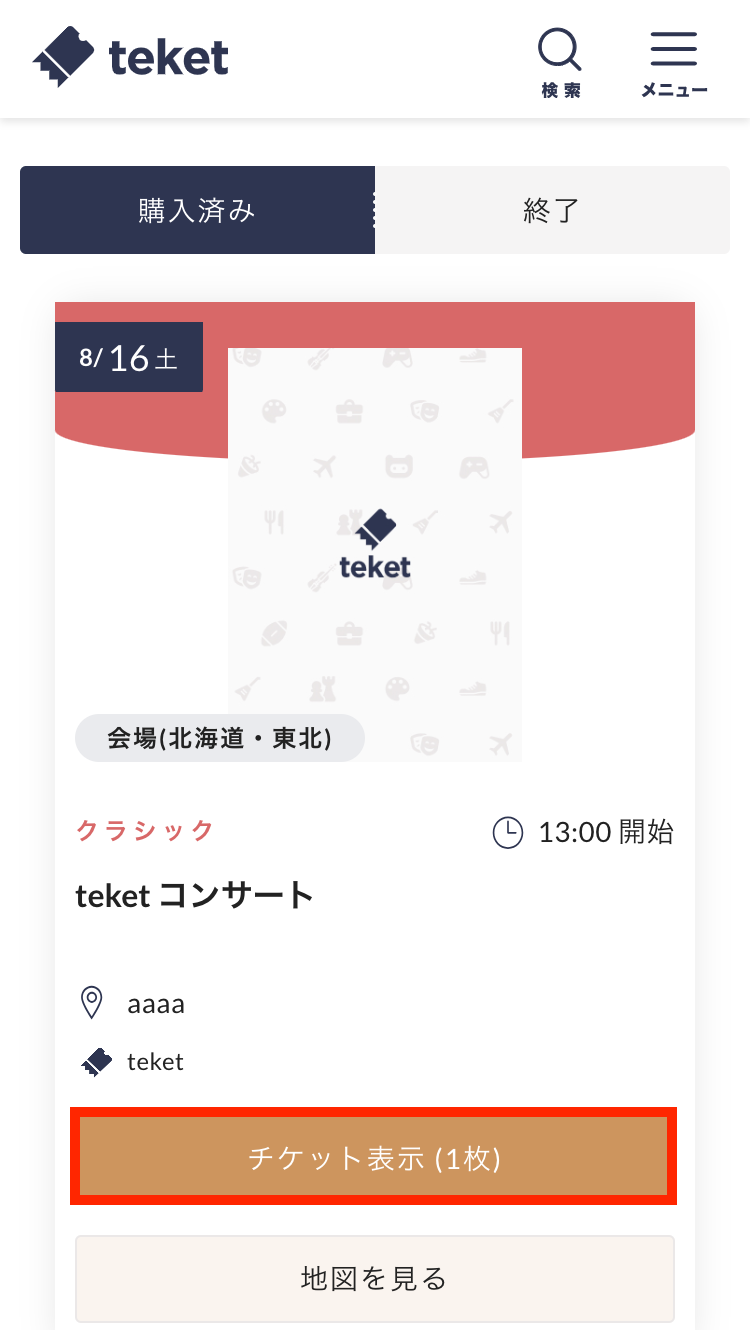This screenshot has height=1330, width=750.
Task: Click the 会場(北海道・東北) venue tag
Action: click(220, 737)
